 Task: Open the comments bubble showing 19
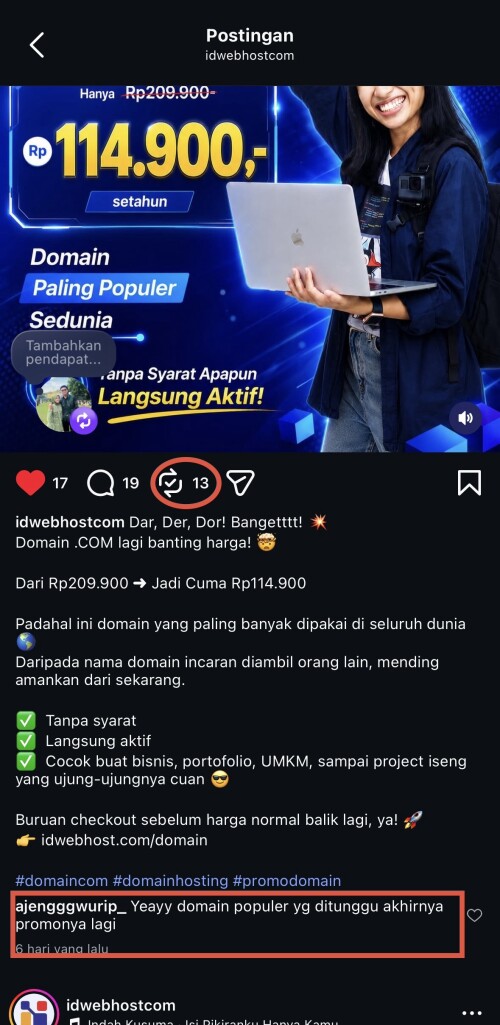coord(101,484)
